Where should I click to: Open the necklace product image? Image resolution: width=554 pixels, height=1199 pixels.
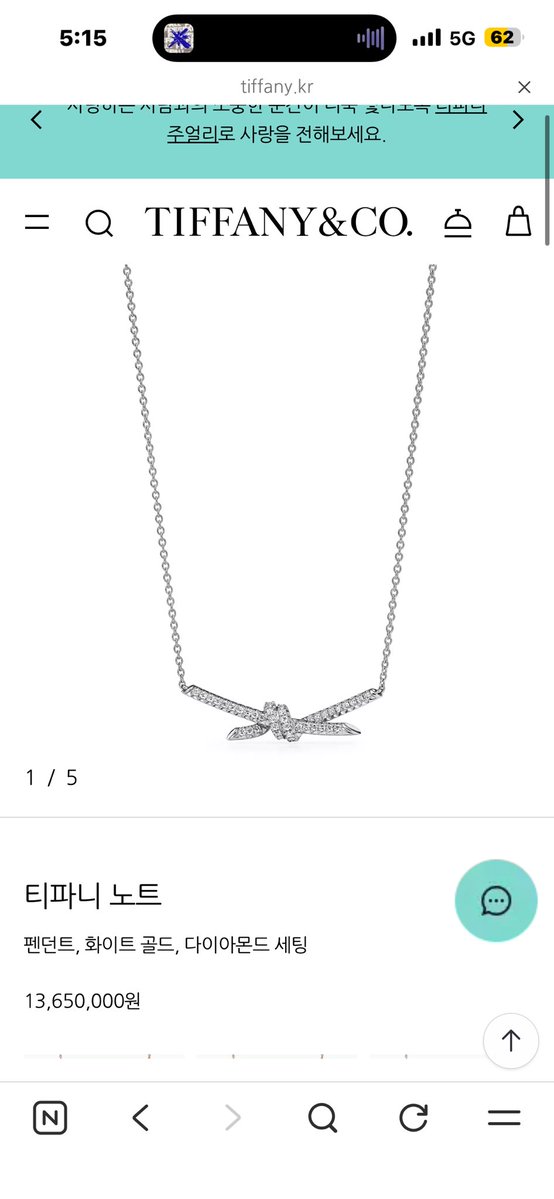(279, 505)
